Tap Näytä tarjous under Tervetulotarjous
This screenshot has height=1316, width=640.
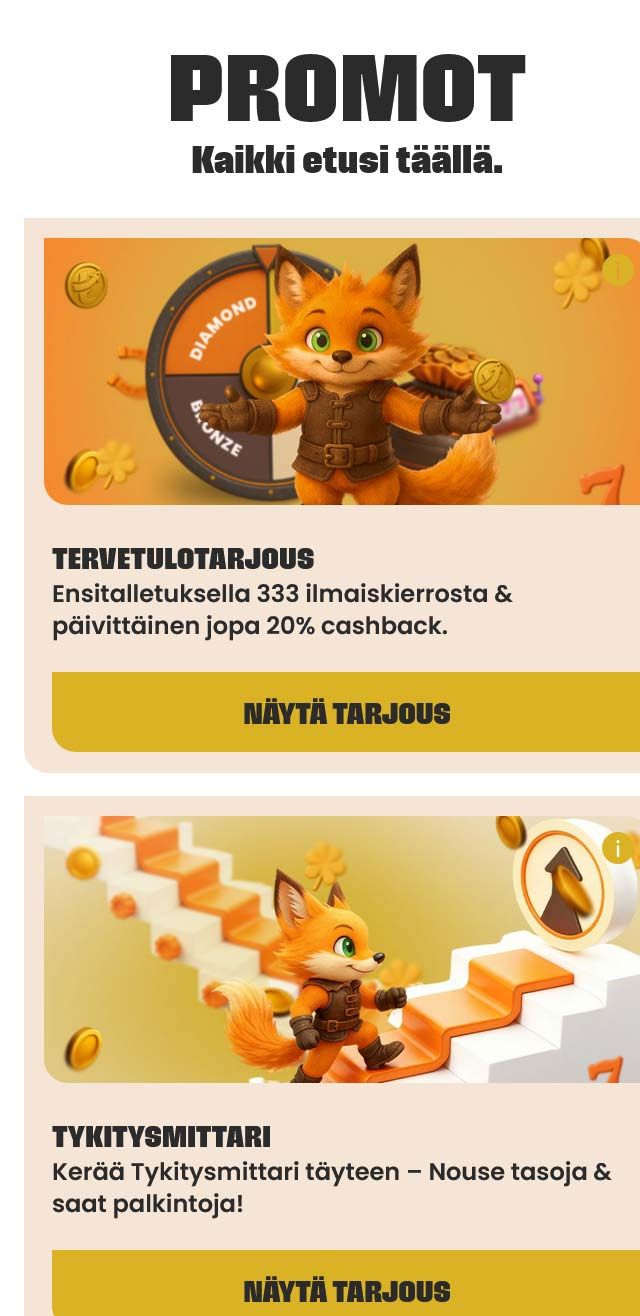coord(346,713)
